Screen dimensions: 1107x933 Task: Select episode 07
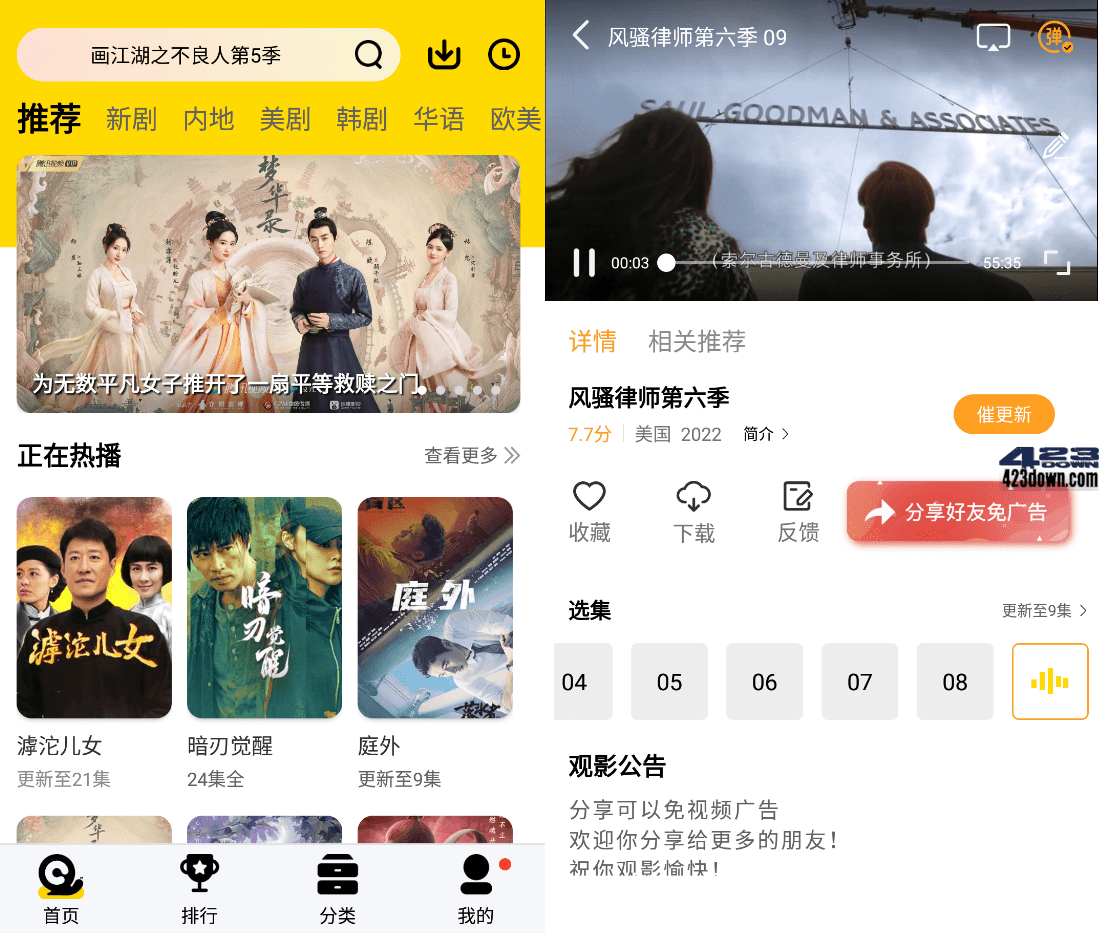tap(860, 682)
